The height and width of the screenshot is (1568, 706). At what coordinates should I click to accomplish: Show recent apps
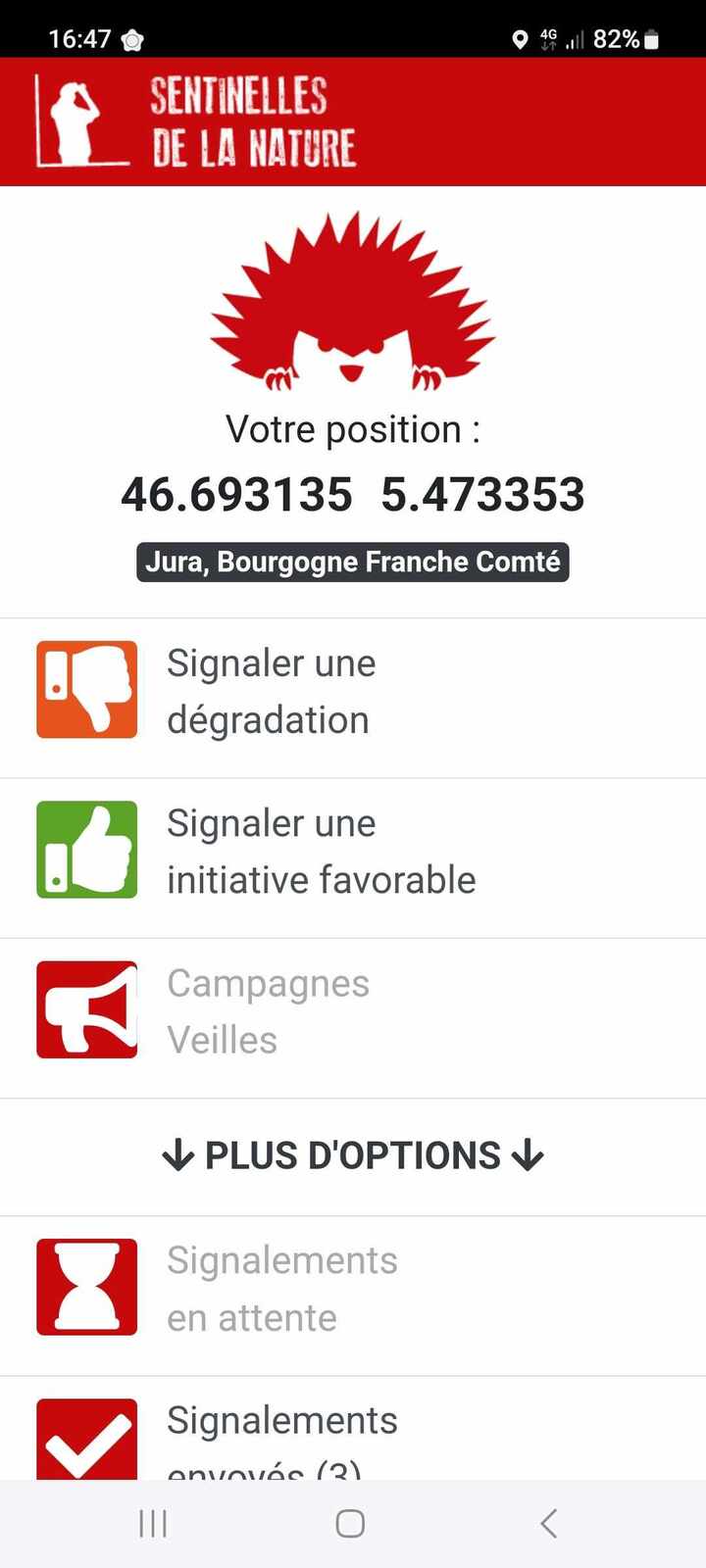(153, 1523)
